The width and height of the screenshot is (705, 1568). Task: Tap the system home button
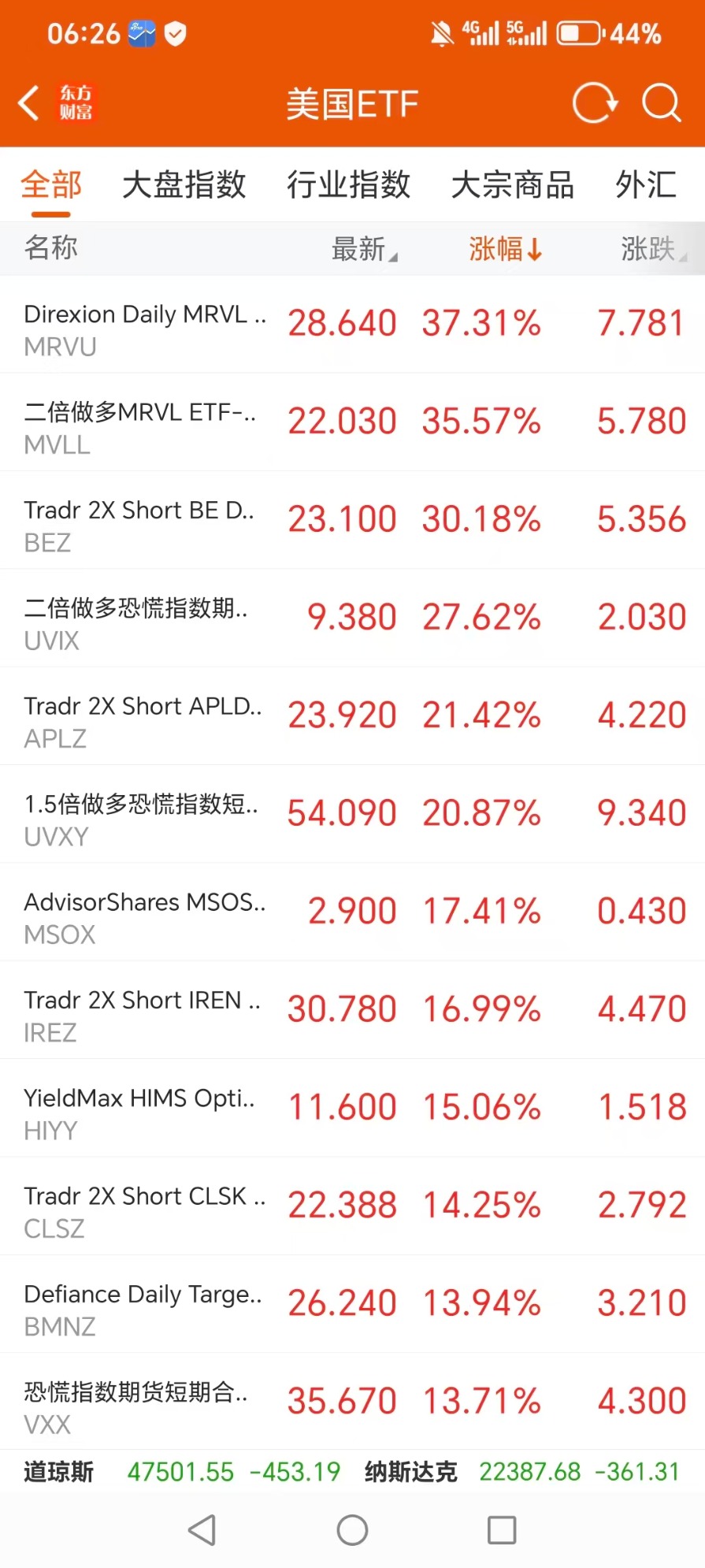[352, 1530]
